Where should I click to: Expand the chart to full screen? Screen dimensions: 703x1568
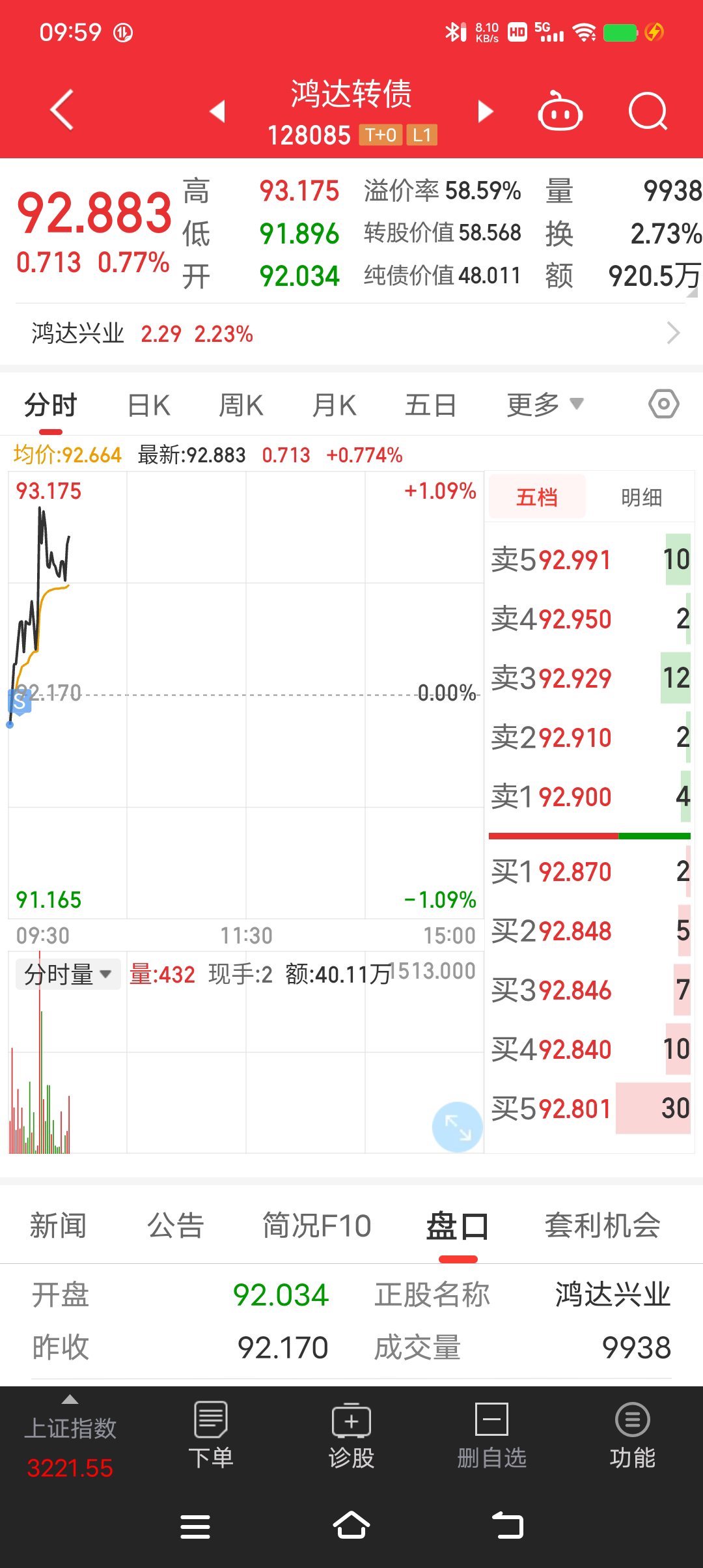[457, 1127]
